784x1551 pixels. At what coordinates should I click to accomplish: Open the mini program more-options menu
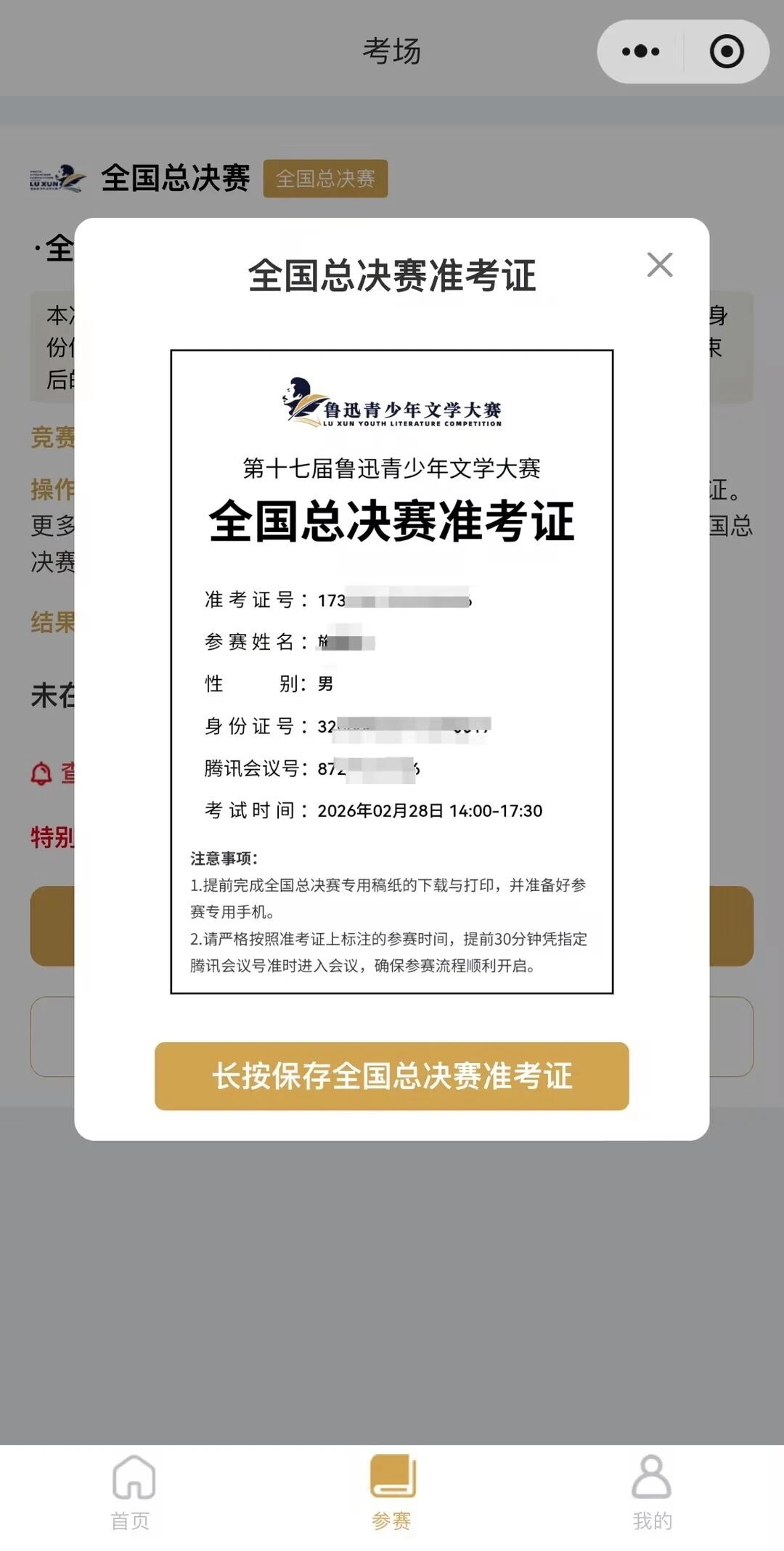tap(641, 52)
